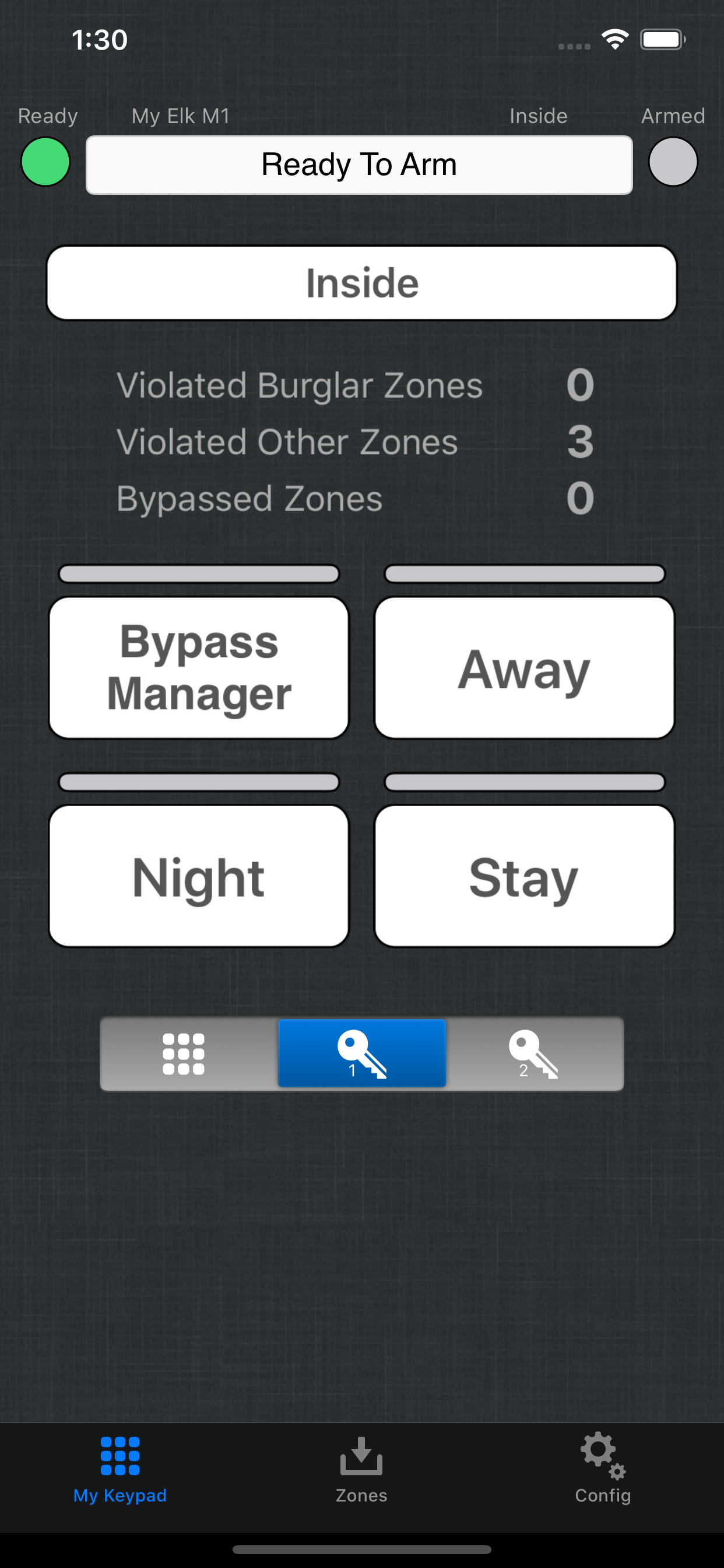Toggle Stay arming mode
724x1568 pixels.
525,874
